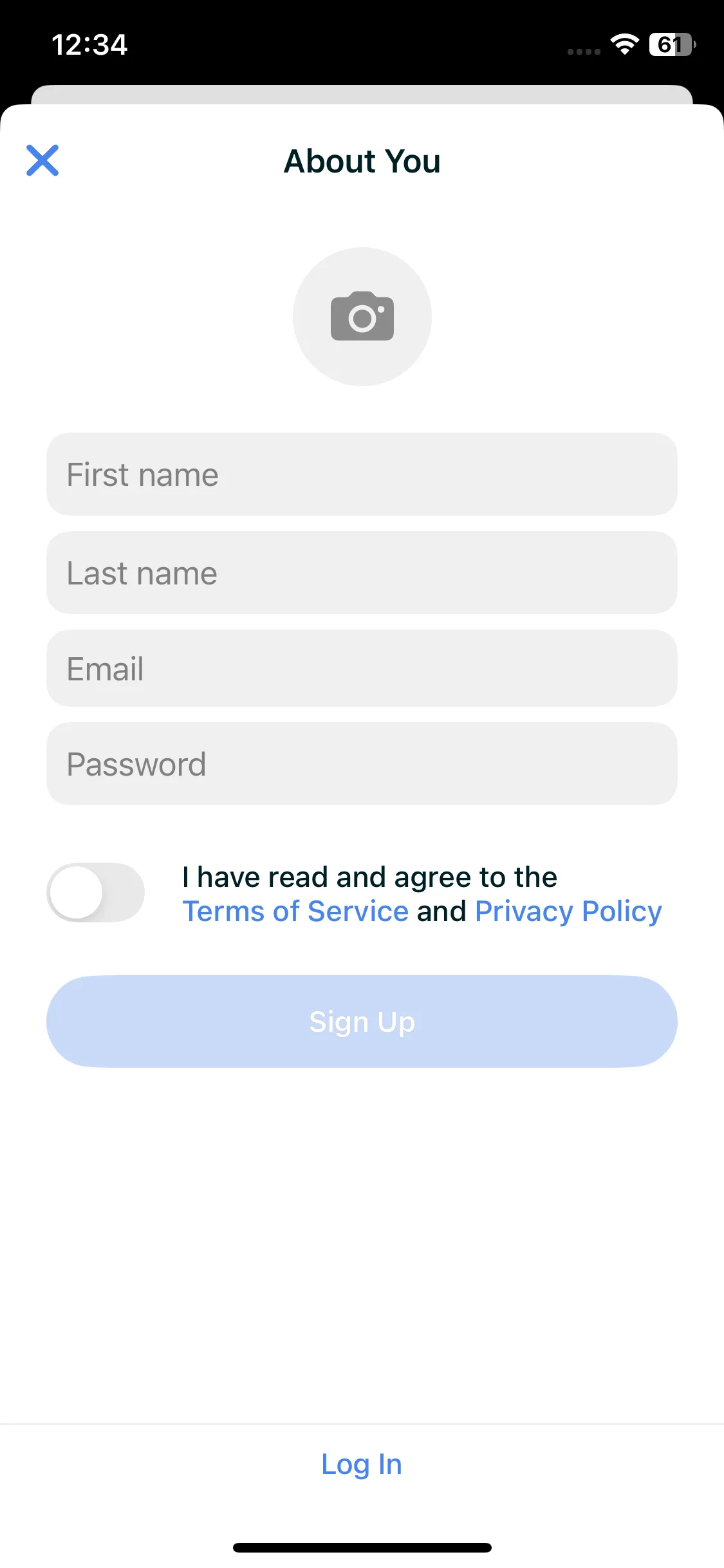
Task: Select the Last name field
Action: [362, 573]
